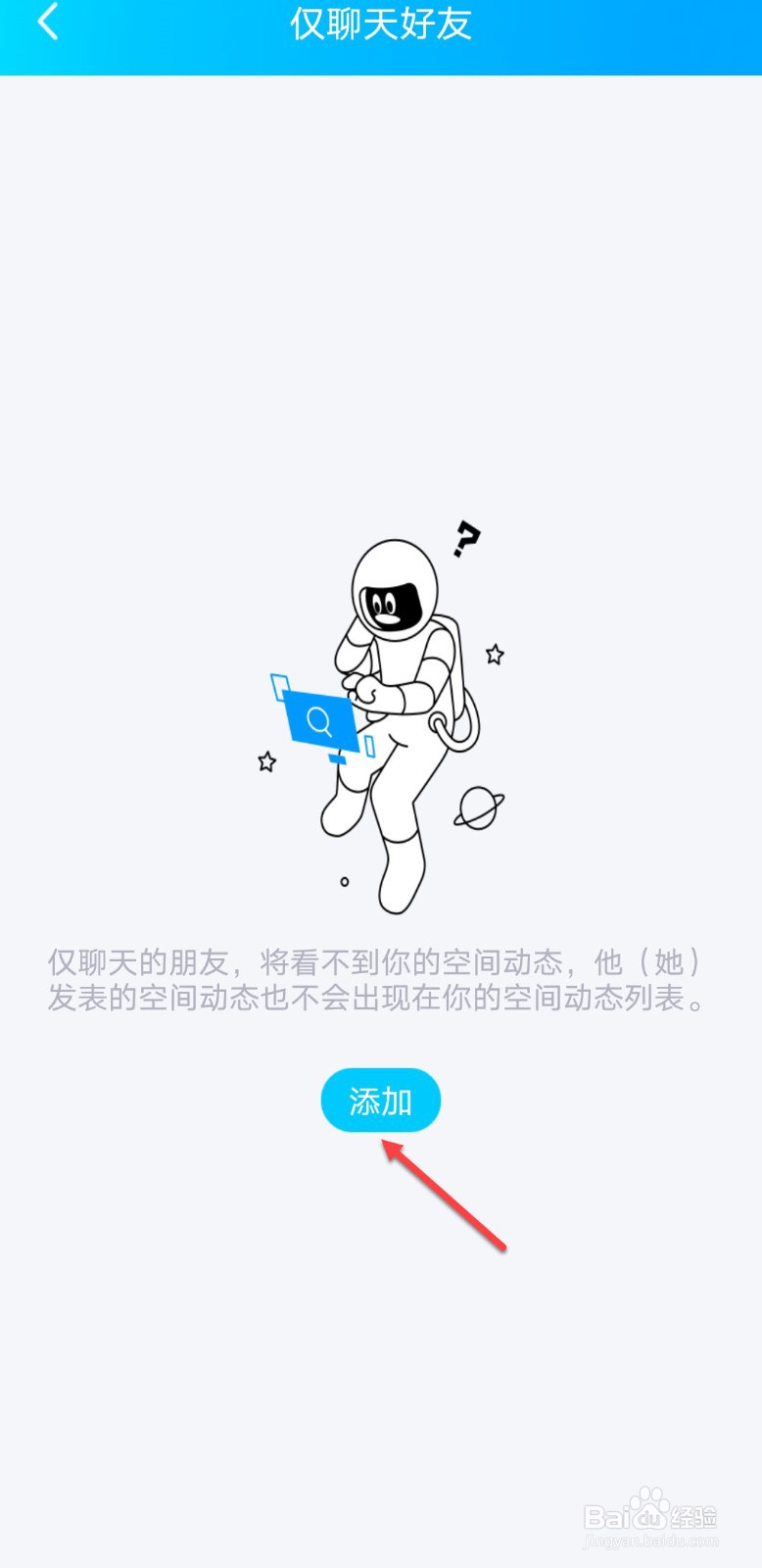The height and width of the screenshot is (1568, 762).
Task: Click the QQ penguin face inside the astronaut helmet
Action: (392, 603)
